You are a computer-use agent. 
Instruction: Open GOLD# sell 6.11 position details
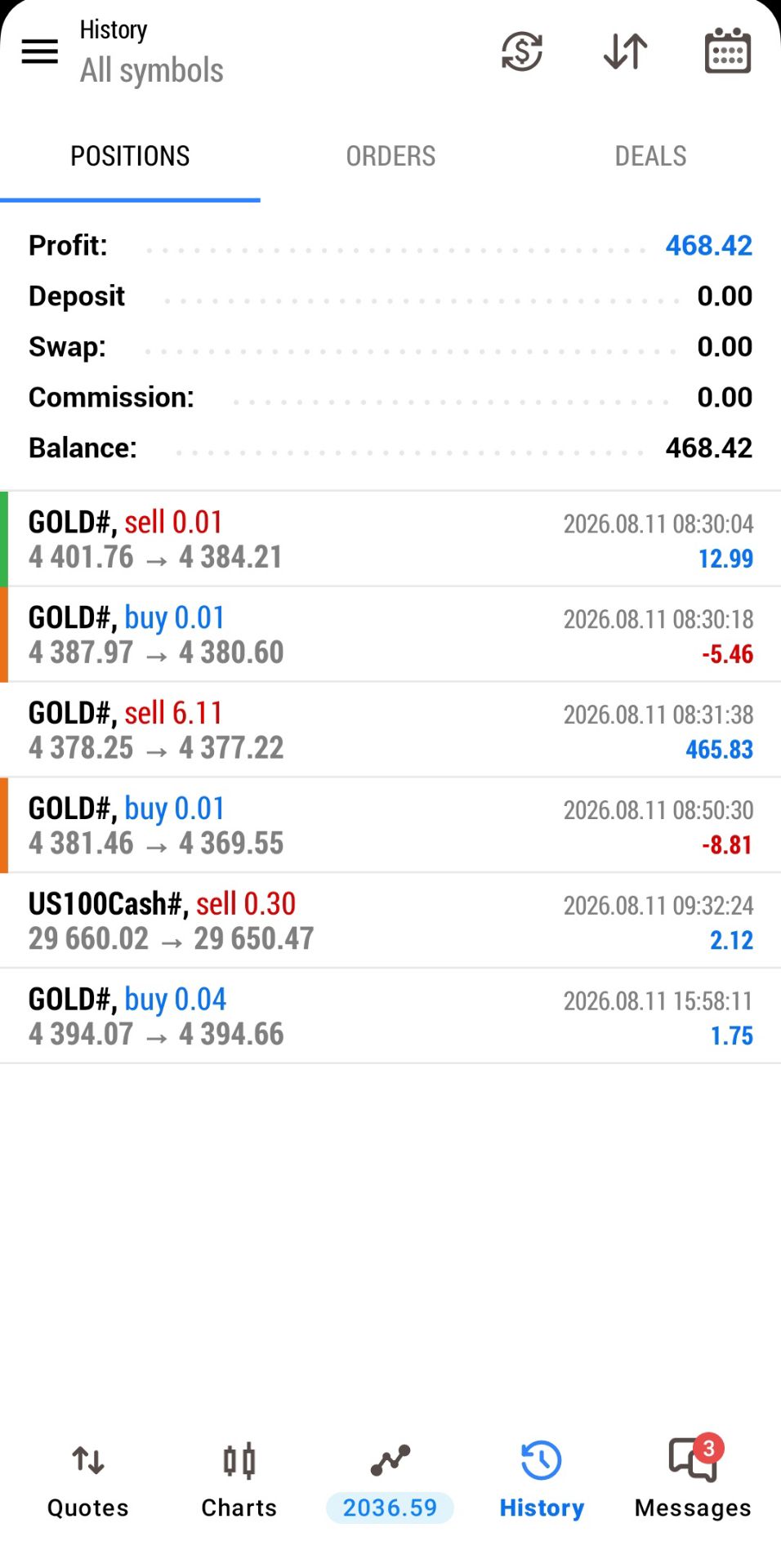[x=390, y=730]
